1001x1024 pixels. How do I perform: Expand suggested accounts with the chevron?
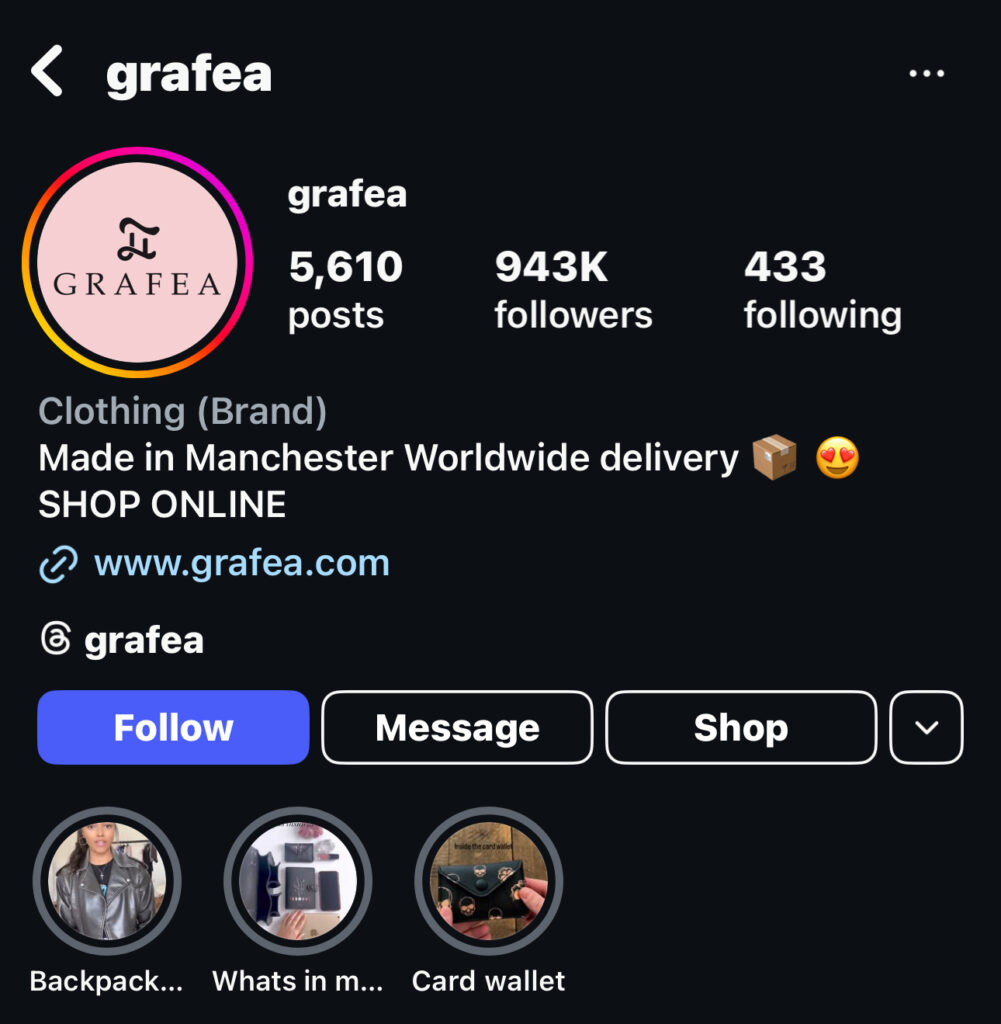tap(926, 727)
